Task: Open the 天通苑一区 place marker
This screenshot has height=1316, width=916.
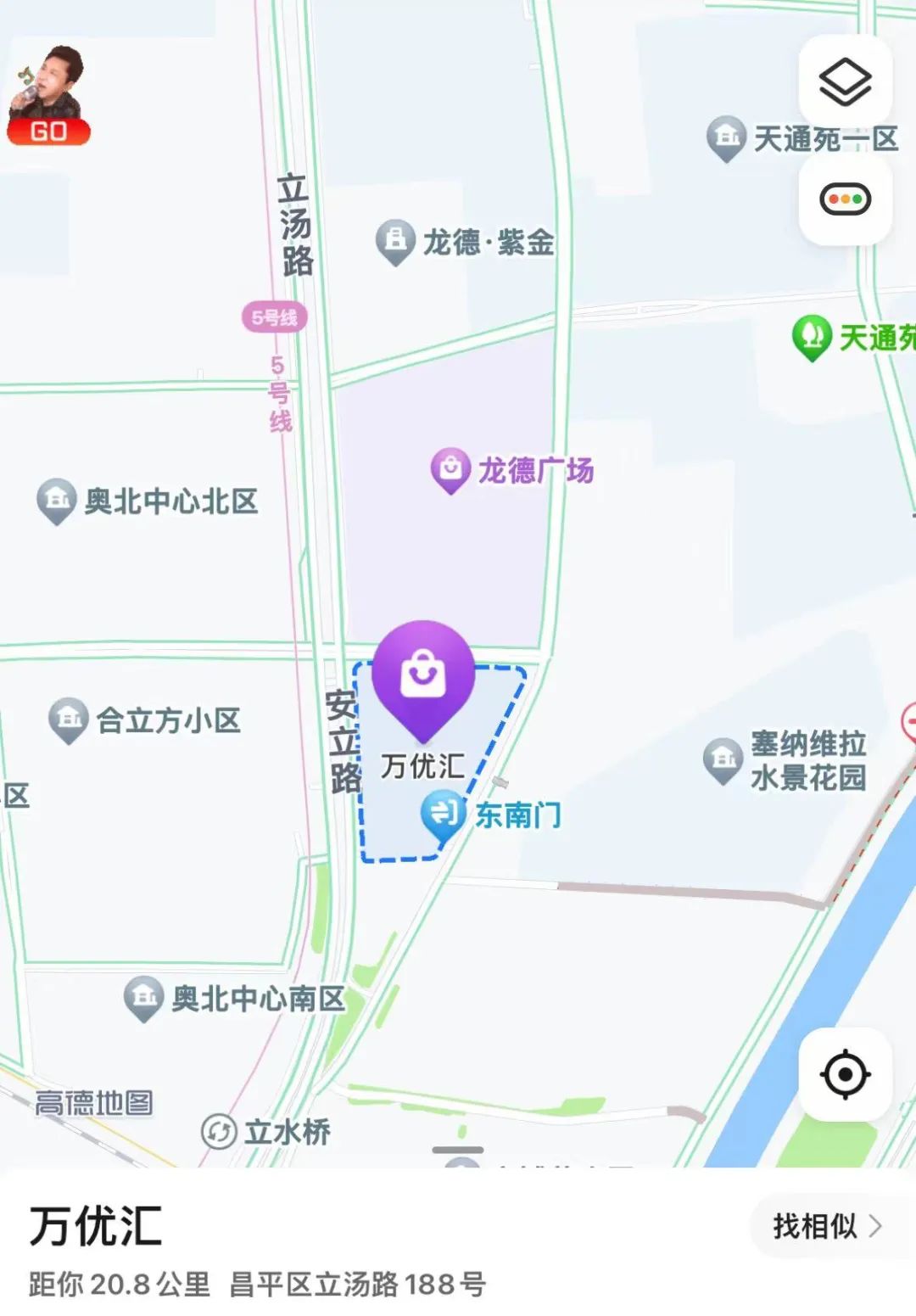Action: [x=726, y=137]
